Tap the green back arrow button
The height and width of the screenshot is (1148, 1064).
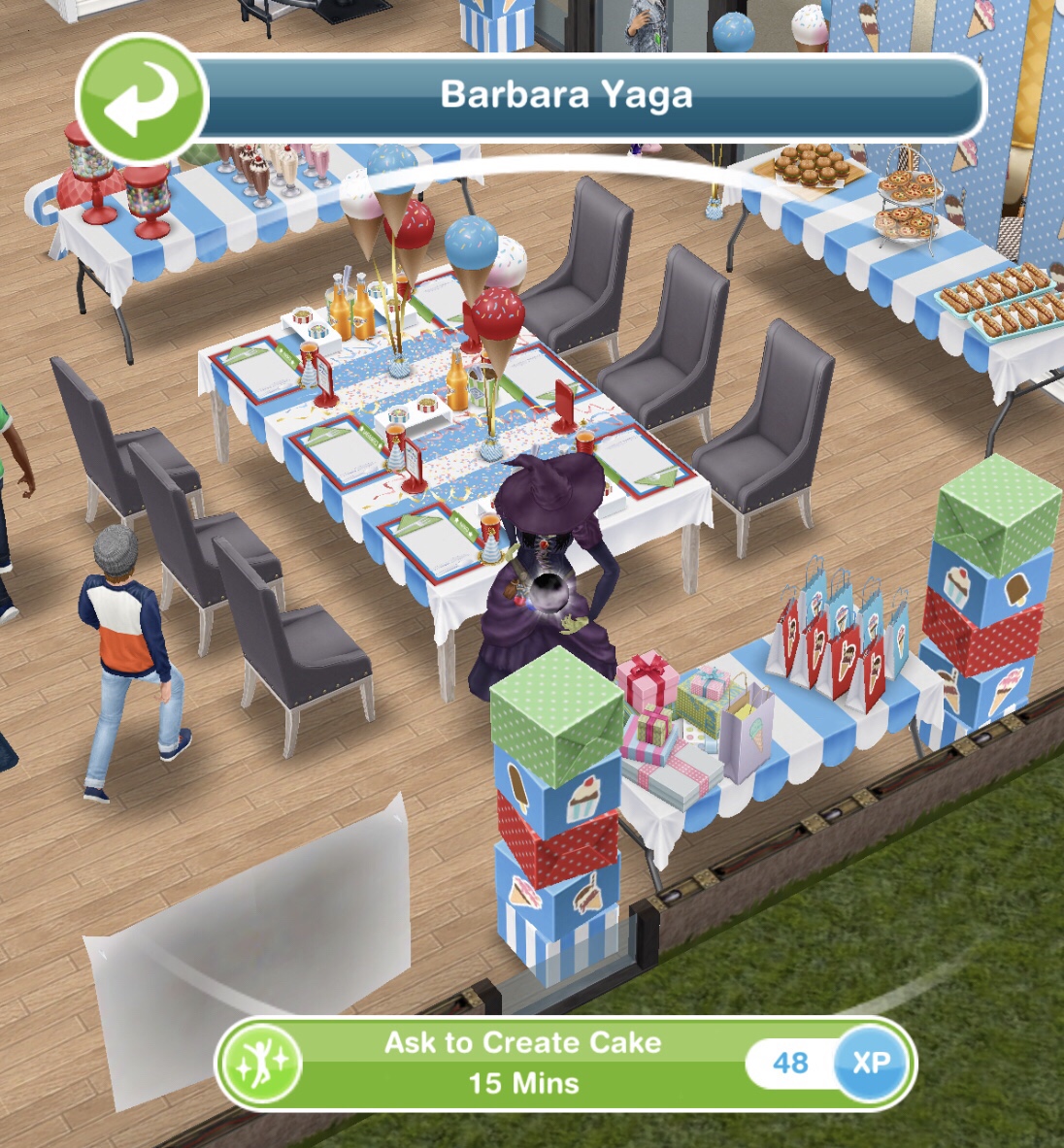click(x=142, y=99)
